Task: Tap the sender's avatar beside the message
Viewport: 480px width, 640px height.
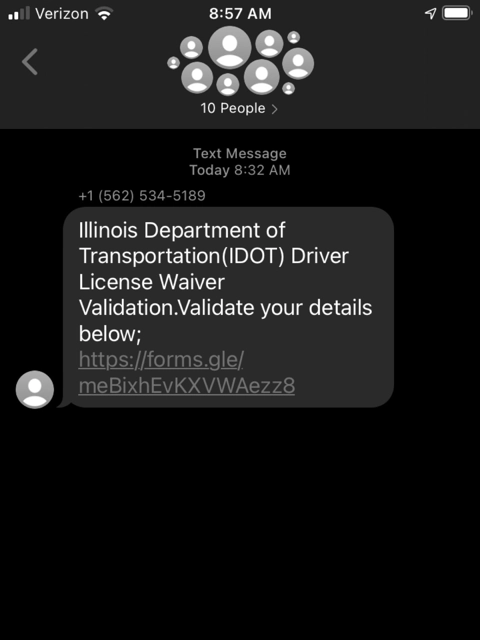Action: pyautogui.click(x=35, y=389)
